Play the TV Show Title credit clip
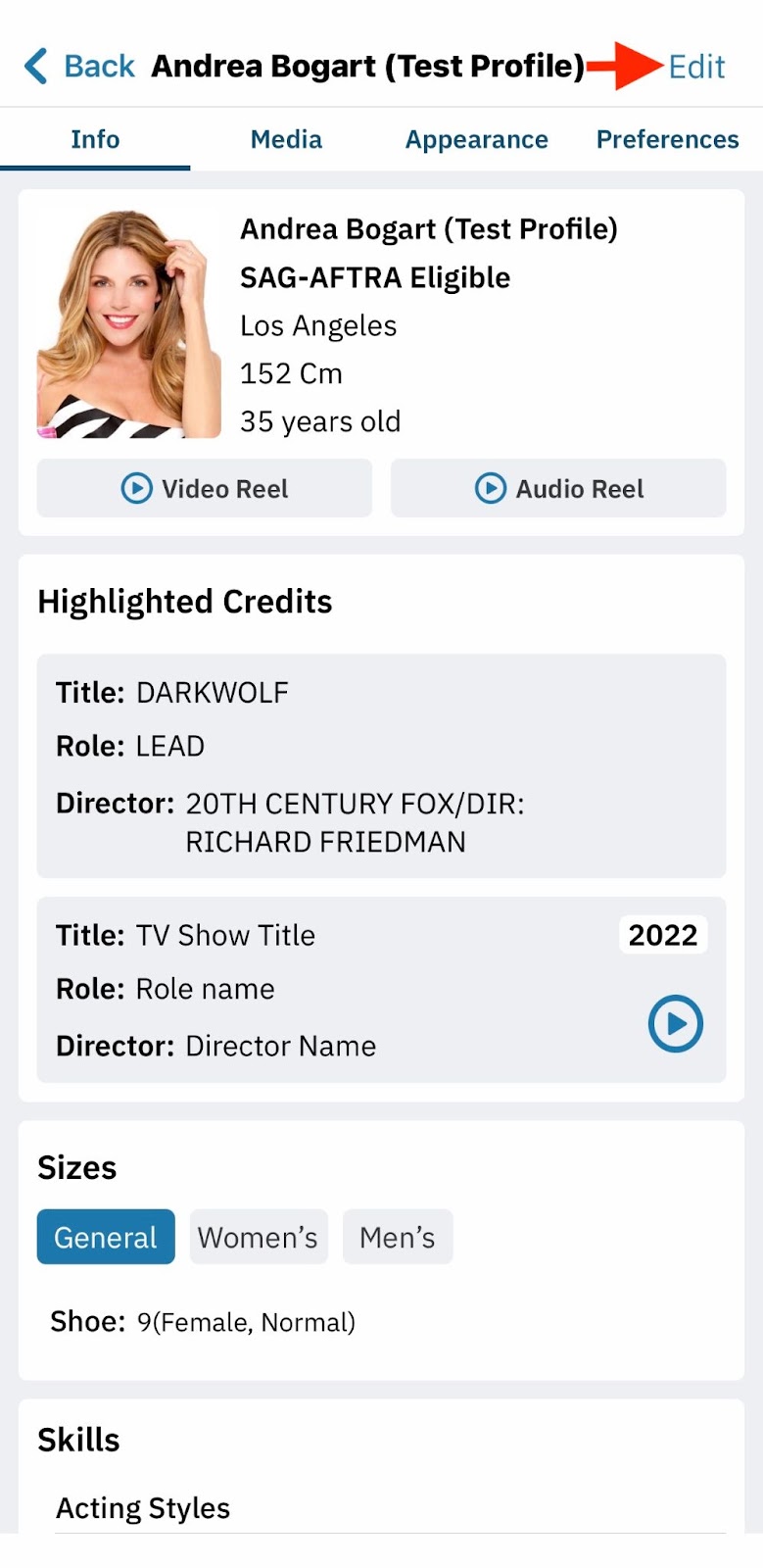The width and height of the screenshot is (763, 1568). tap(676, 1023)
